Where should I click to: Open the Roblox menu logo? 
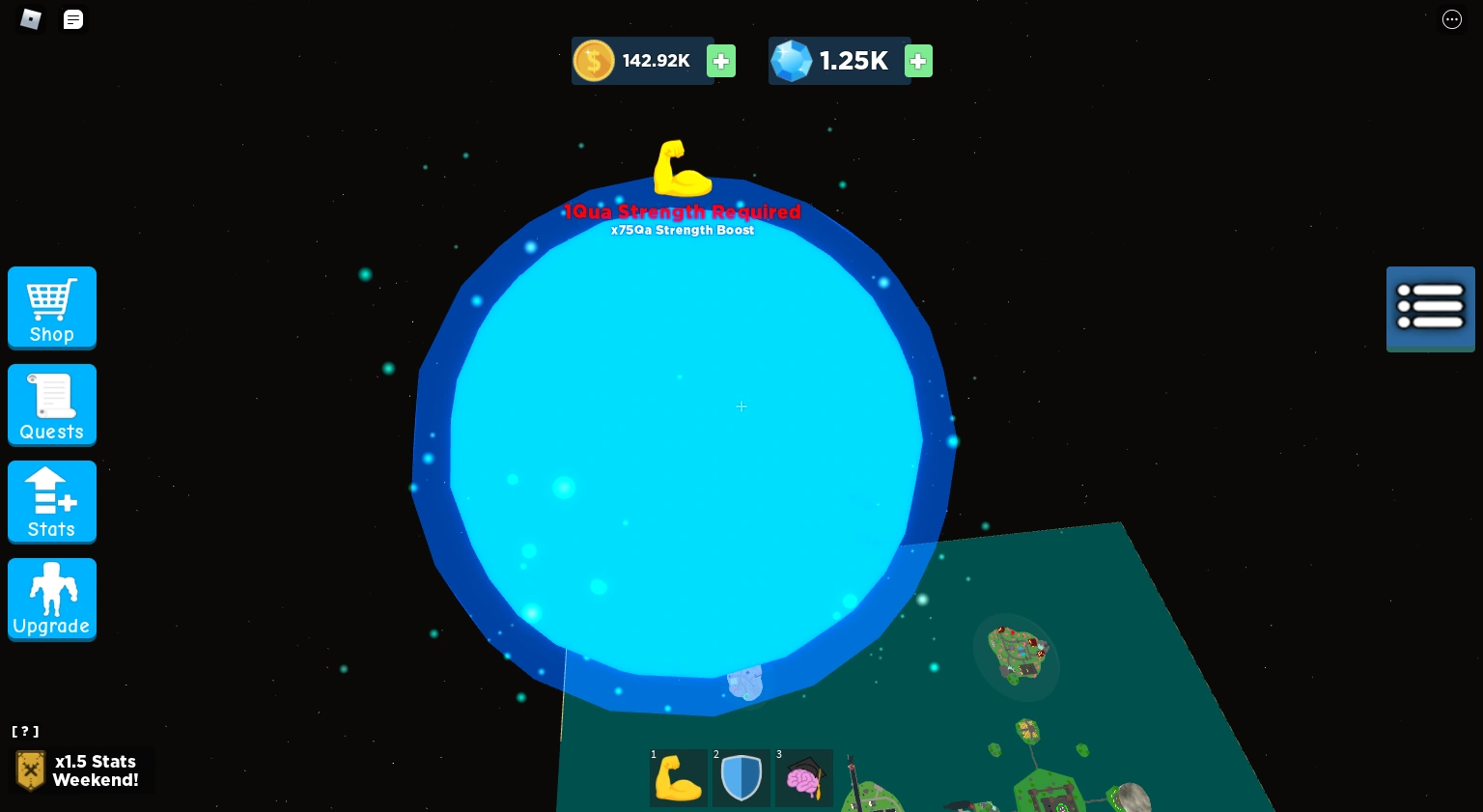[x=31, y=19]
